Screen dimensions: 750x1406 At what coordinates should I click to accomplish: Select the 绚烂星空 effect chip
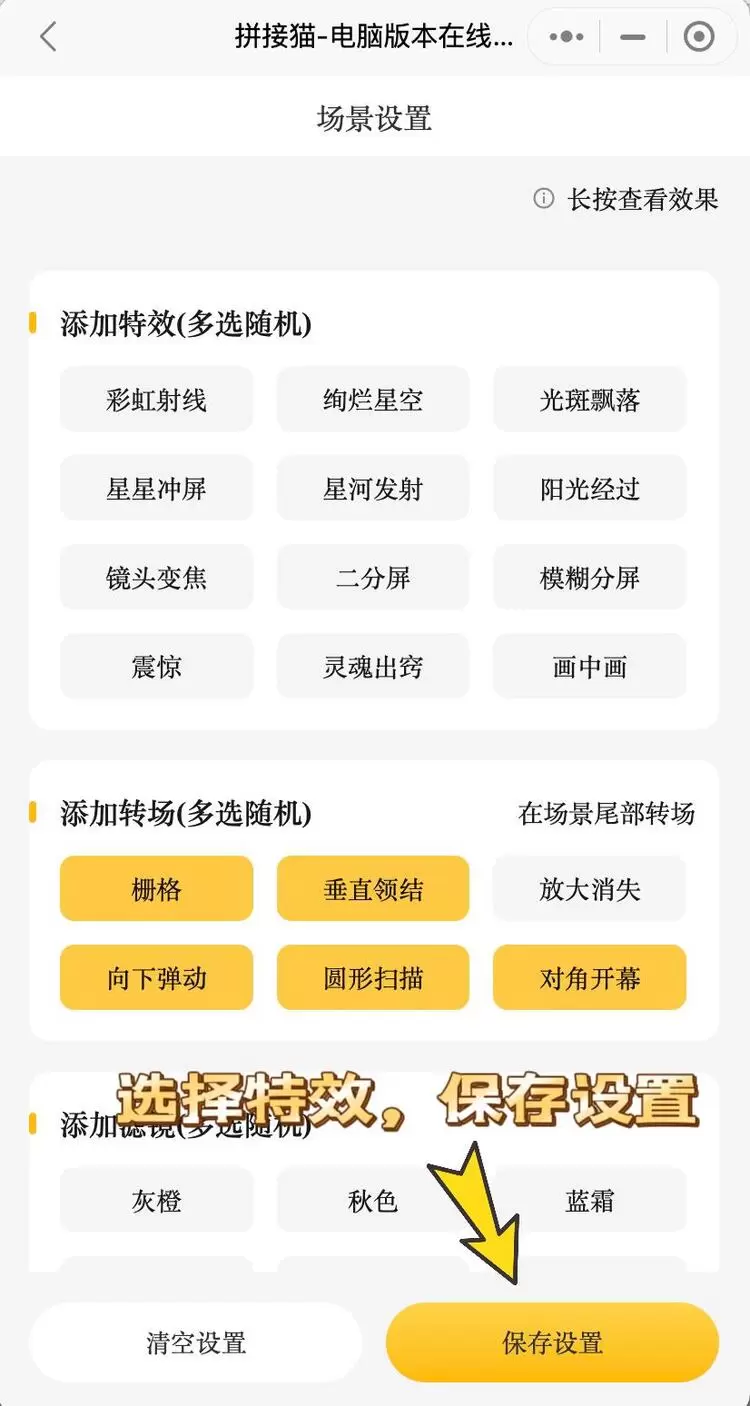(x=373, y=401)
